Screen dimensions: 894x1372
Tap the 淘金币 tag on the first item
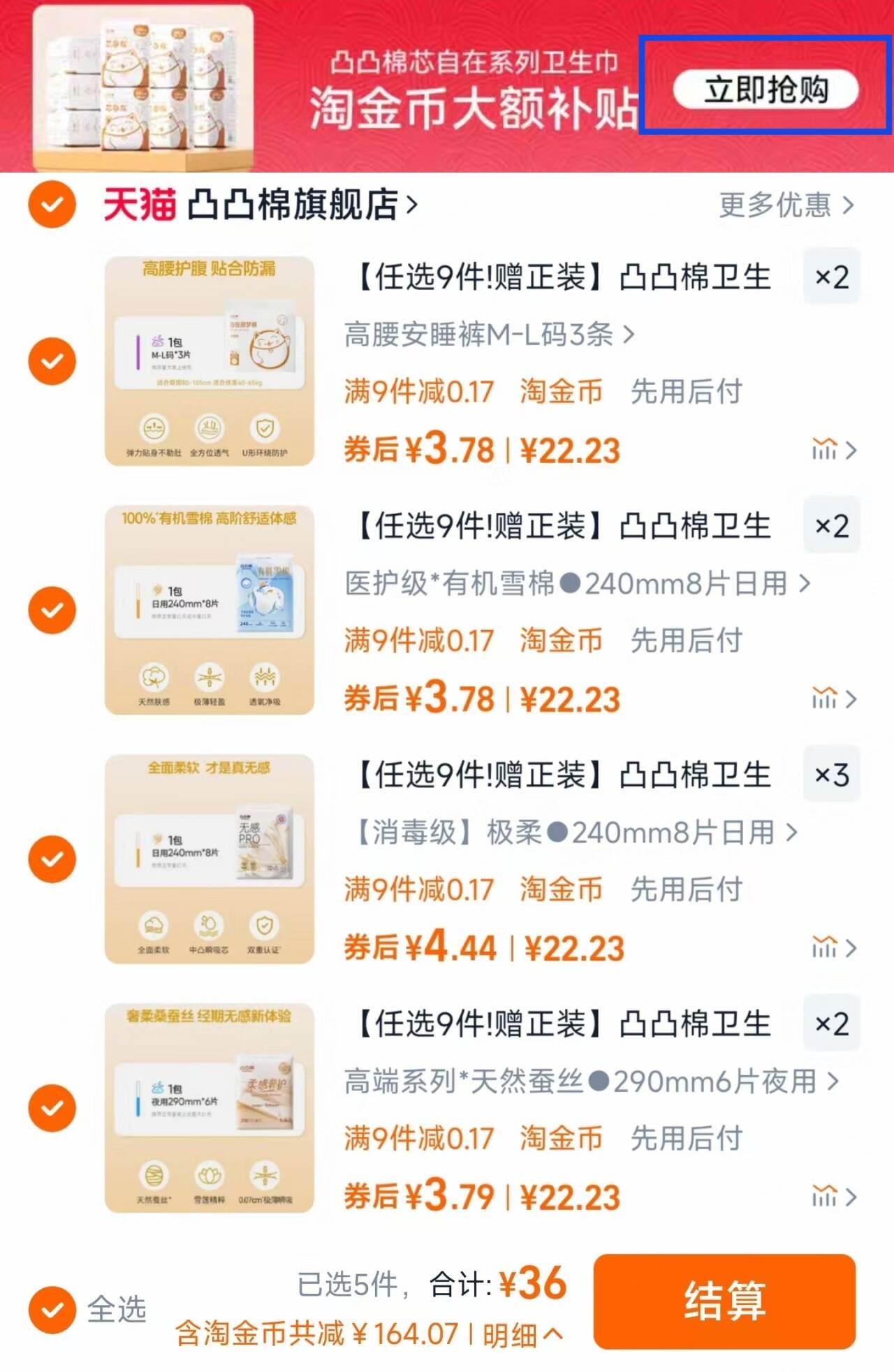click(561, 392)
